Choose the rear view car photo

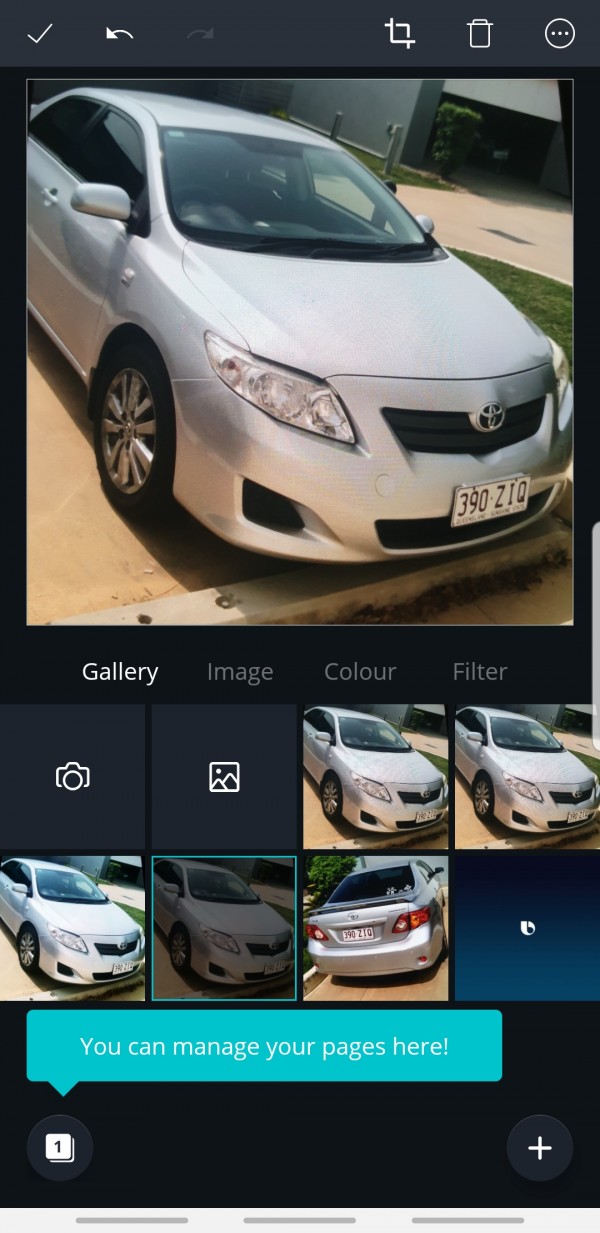pos(376,928)
